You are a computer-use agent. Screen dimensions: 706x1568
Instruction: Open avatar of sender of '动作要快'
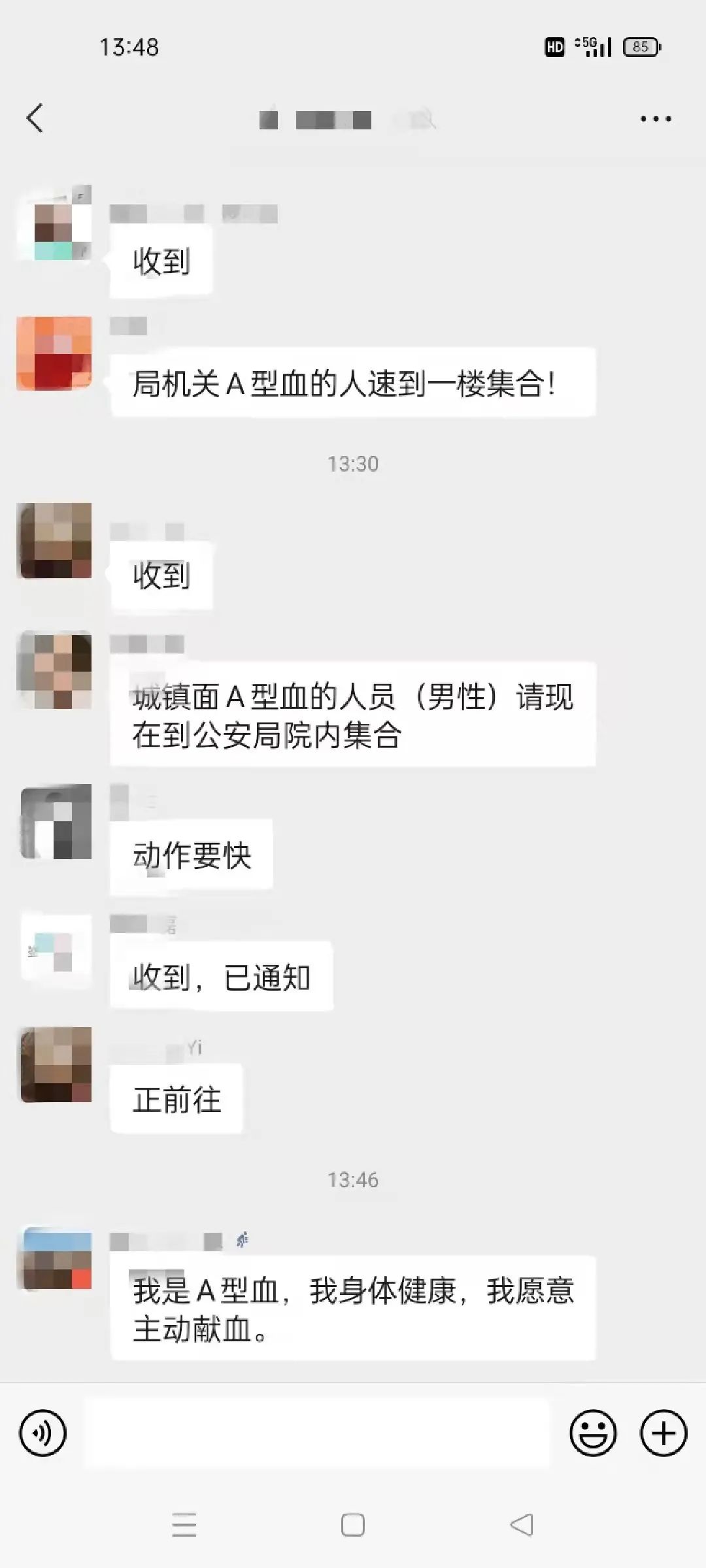tap(56, 821)
